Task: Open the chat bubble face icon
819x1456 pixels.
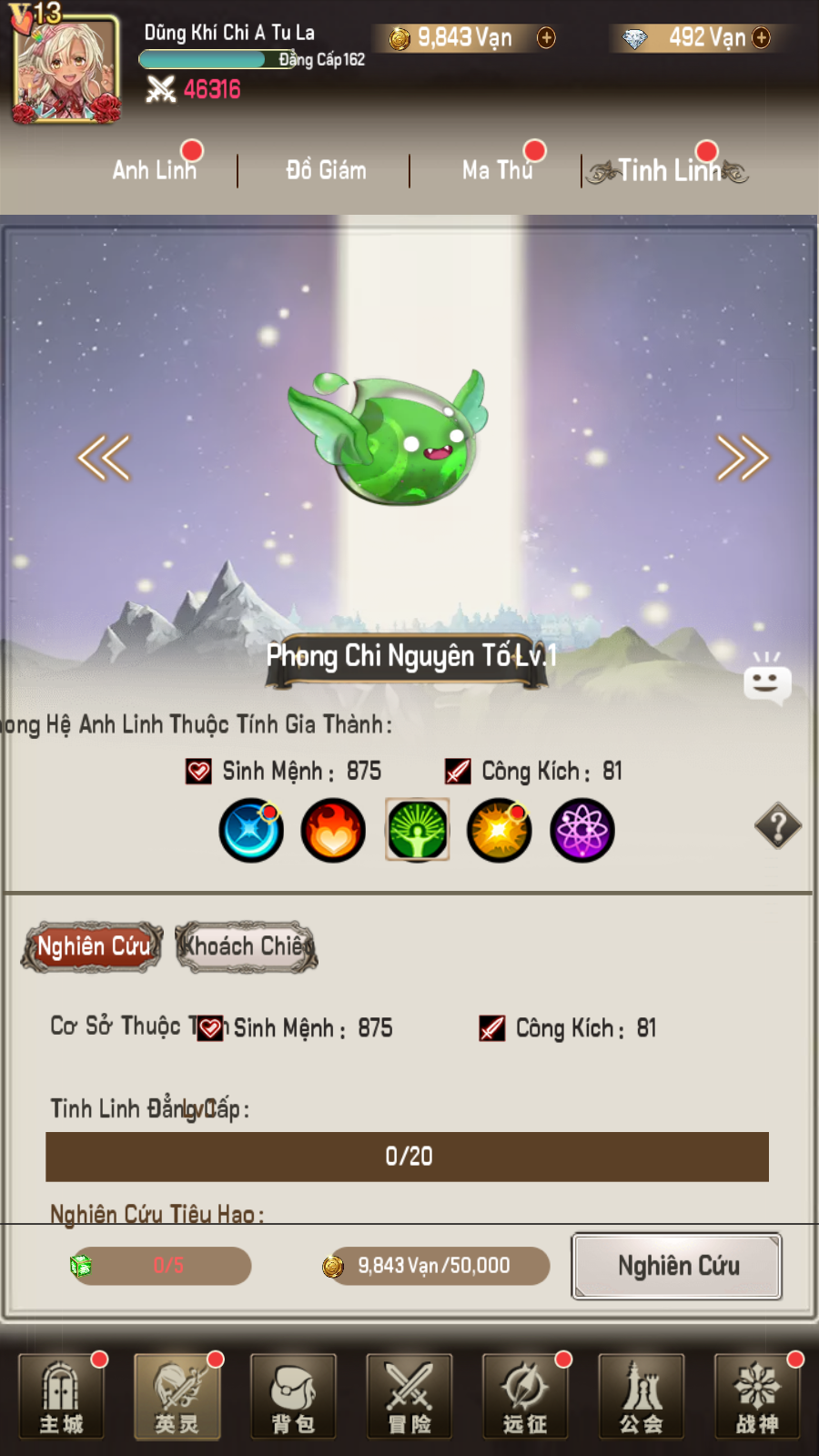Action: tap(766, 679)
